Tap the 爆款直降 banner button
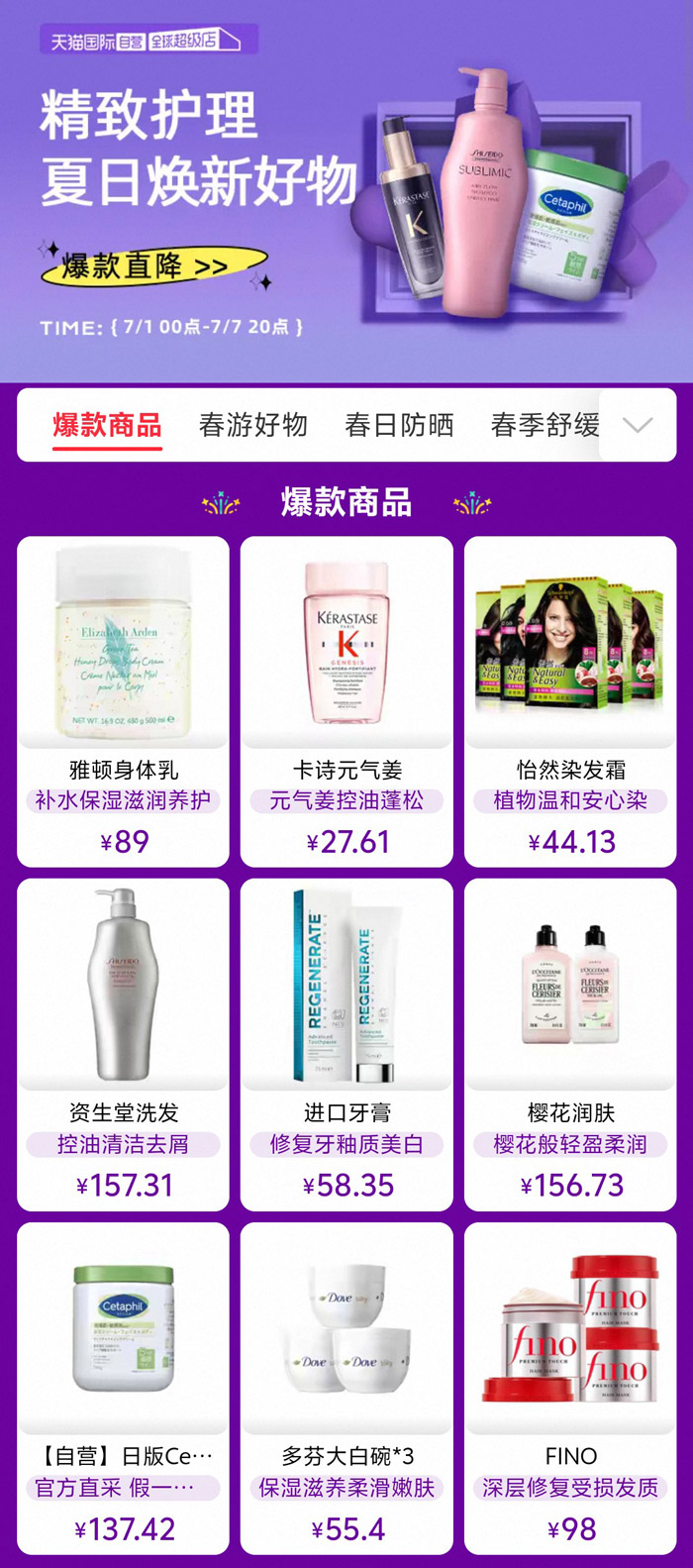The height and width of the screenshot is (1568, 693). [152, 264]
